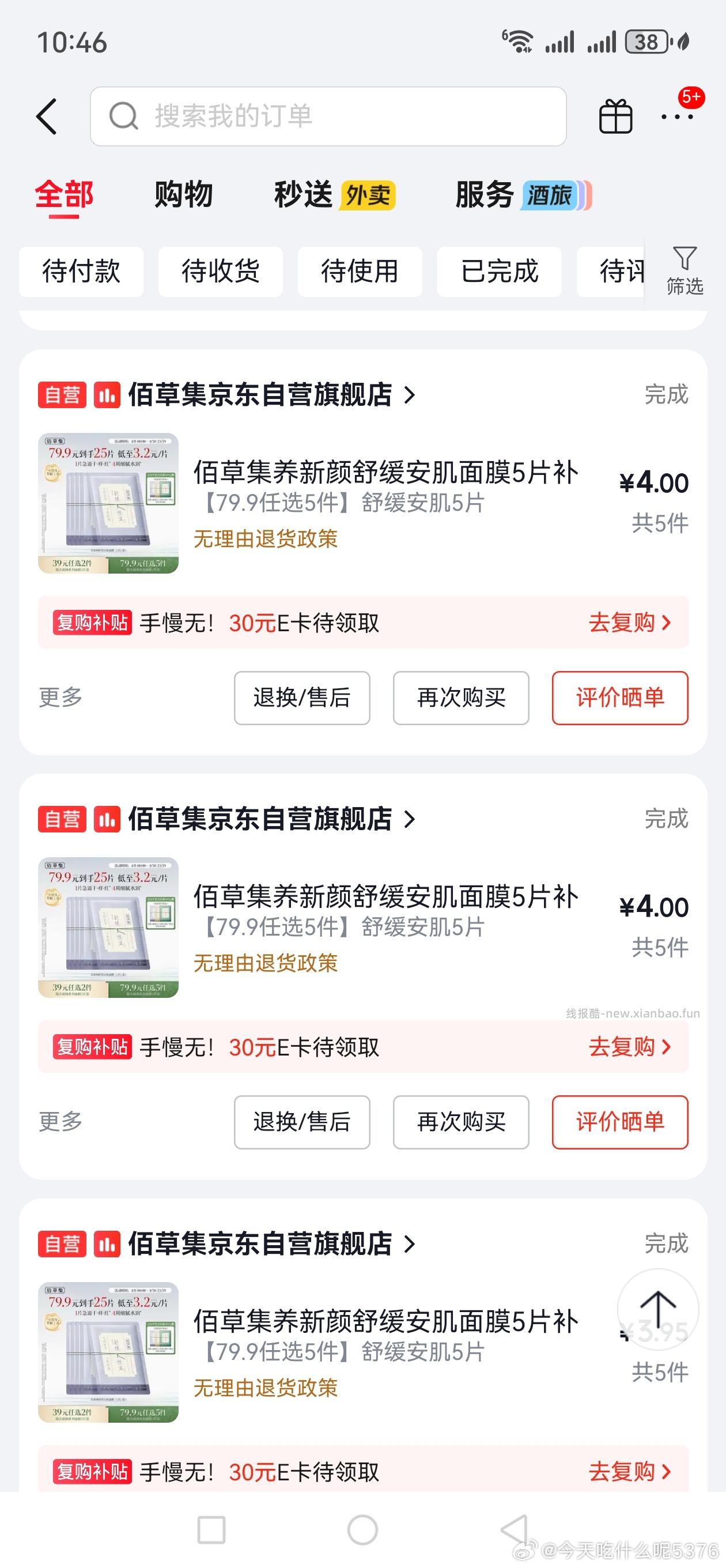Image resolution: width=726 pixels, height=1568 pixels.
Task: Open 去复购 repurchase link on first order
Action: 629,622
